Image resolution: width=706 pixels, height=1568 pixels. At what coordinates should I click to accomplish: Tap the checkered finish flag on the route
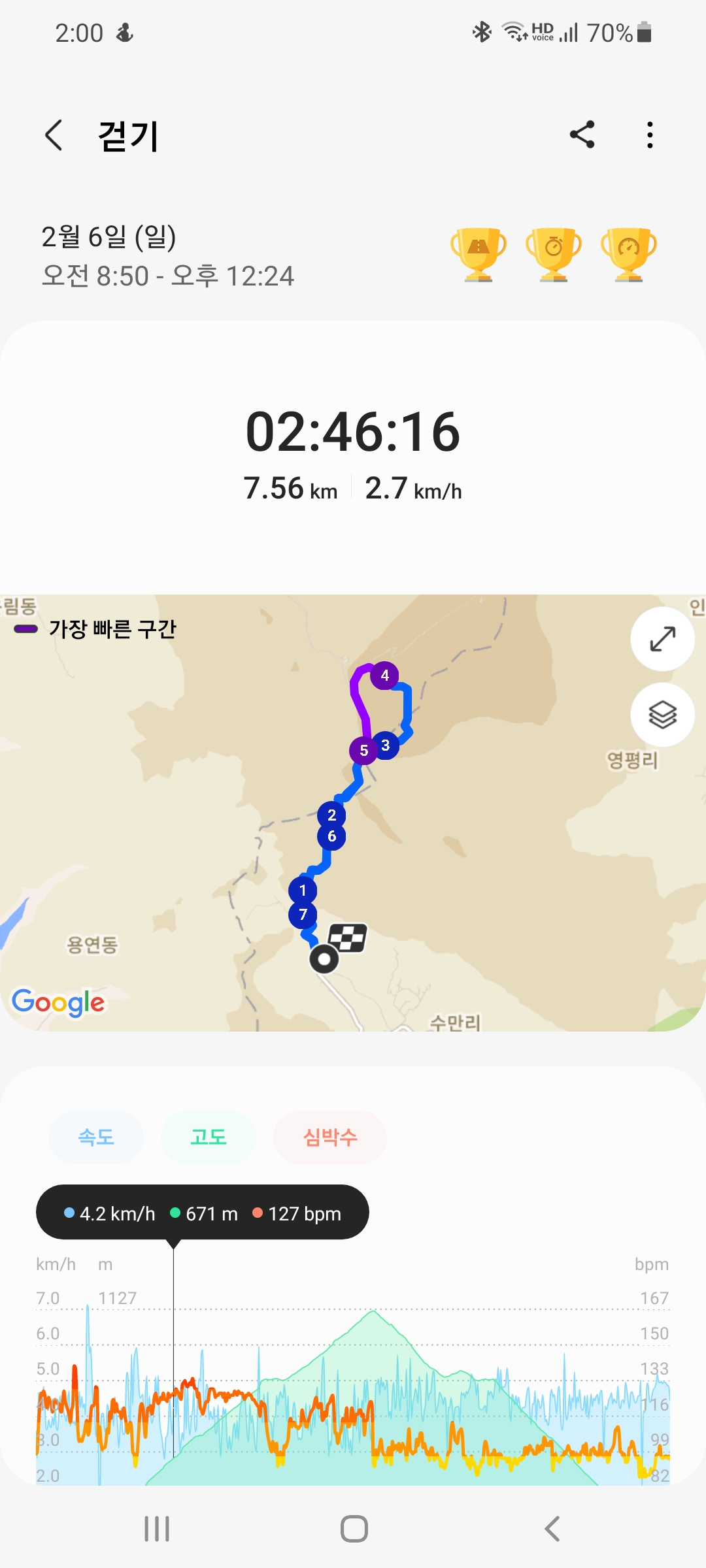348,938
